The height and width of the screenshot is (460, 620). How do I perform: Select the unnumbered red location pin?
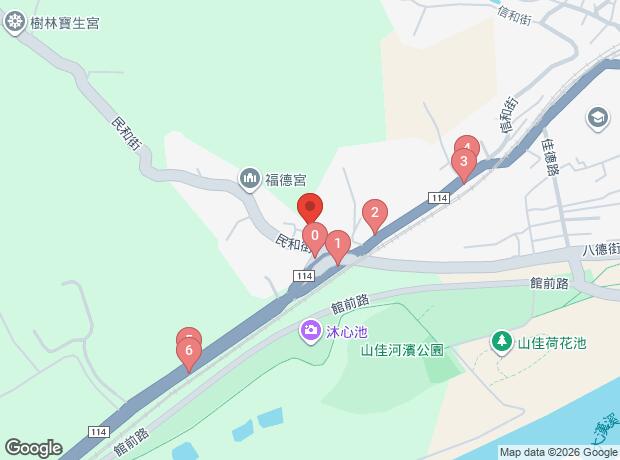(x=310, y=206)
